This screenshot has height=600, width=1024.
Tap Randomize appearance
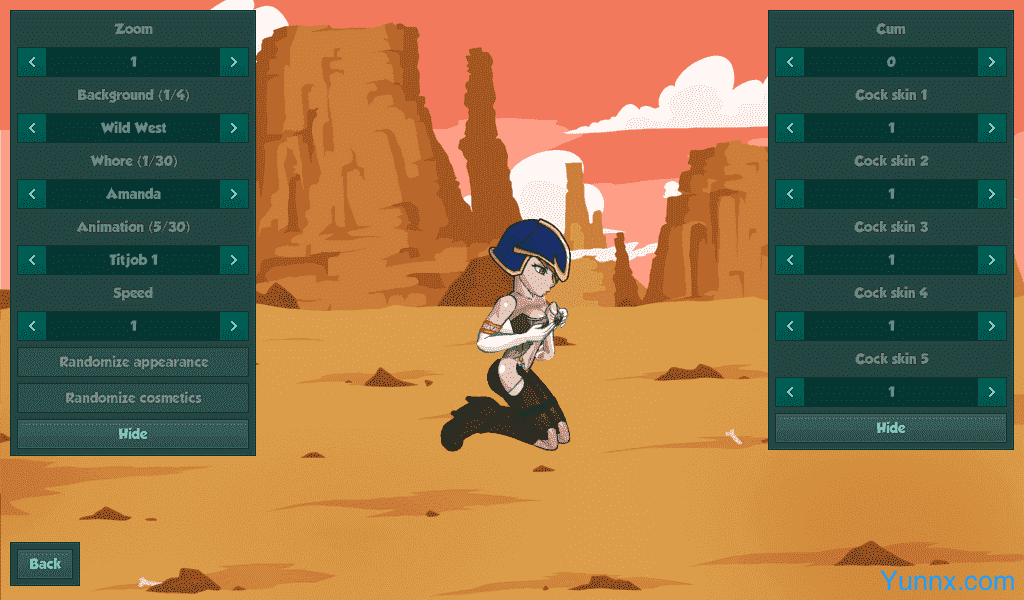(x=133, y=362)
